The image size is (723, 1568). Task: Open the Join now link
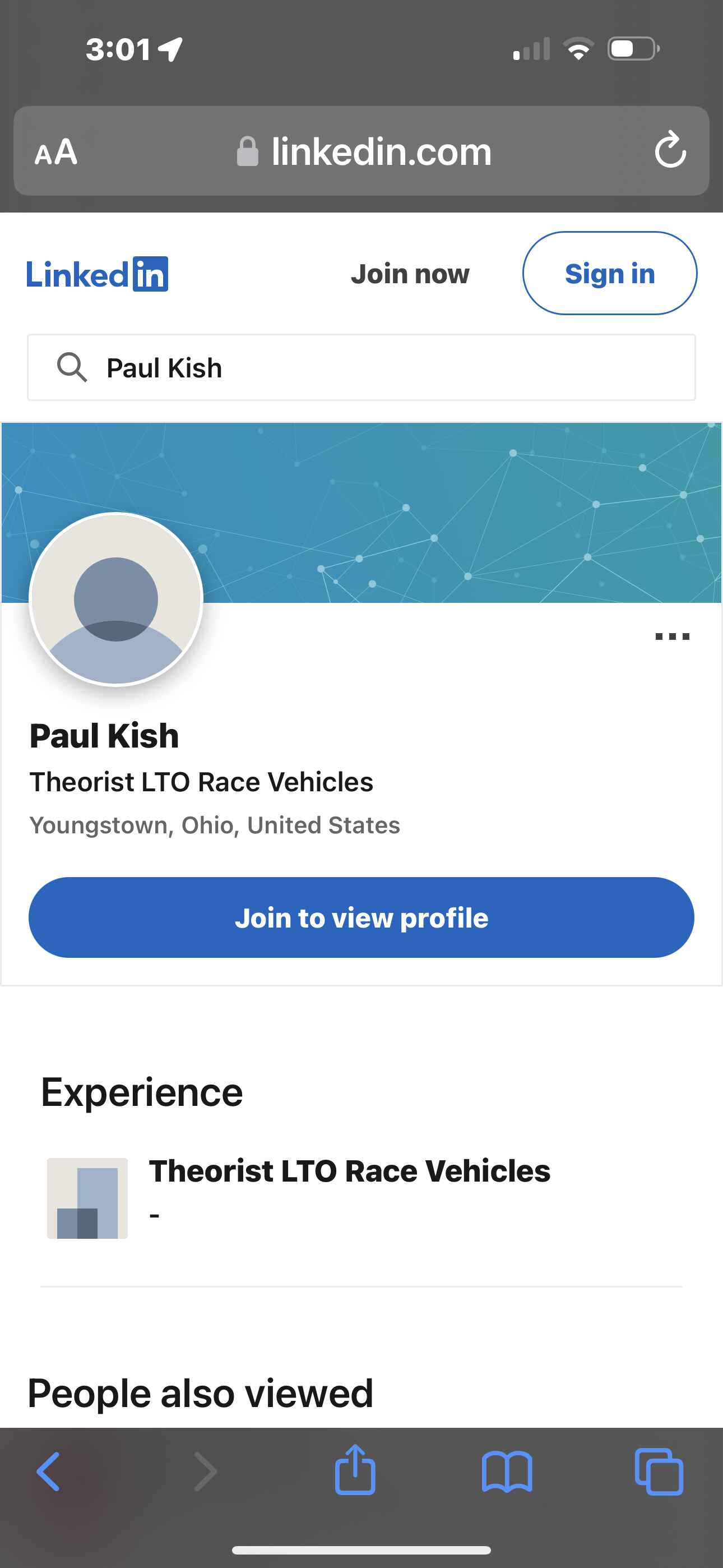pos(410,274)
